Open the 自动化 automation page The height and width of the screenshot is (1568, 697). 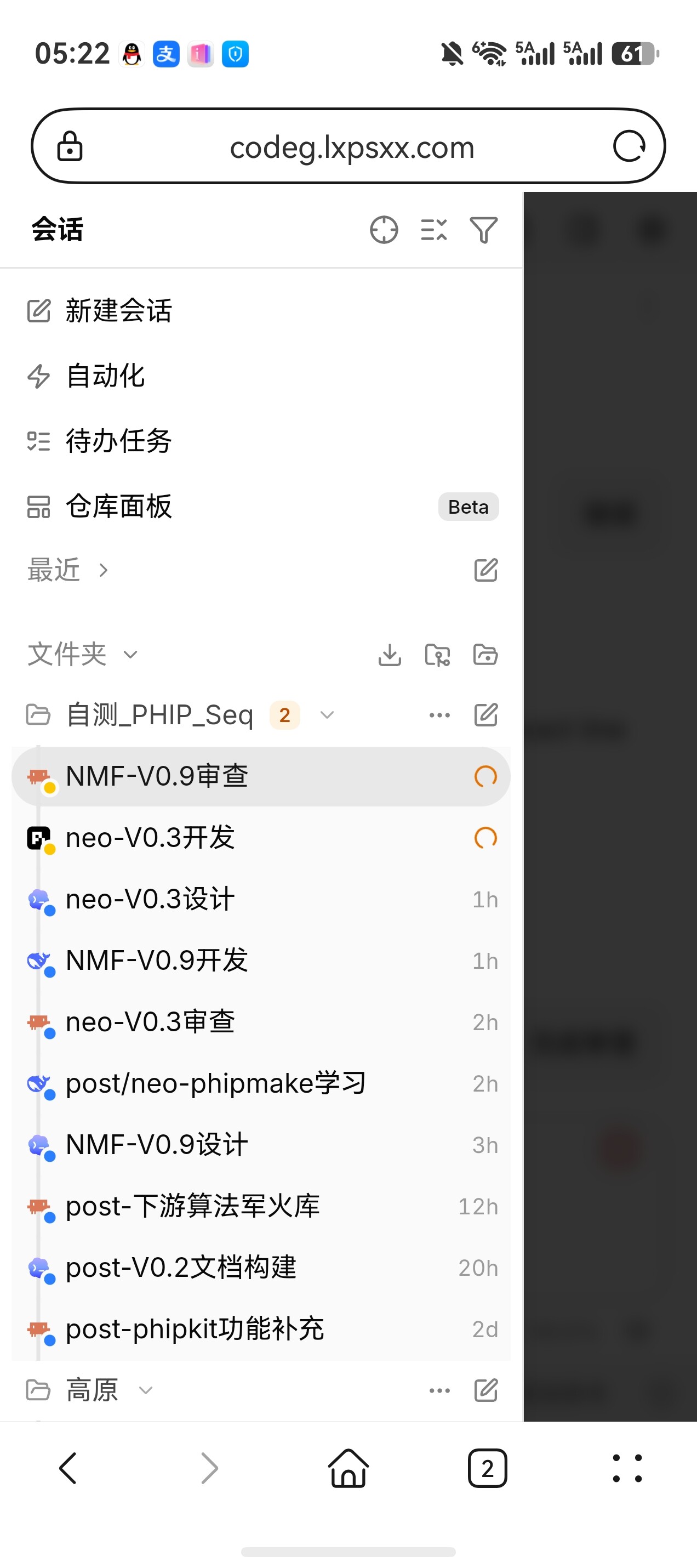click(261, 376)
